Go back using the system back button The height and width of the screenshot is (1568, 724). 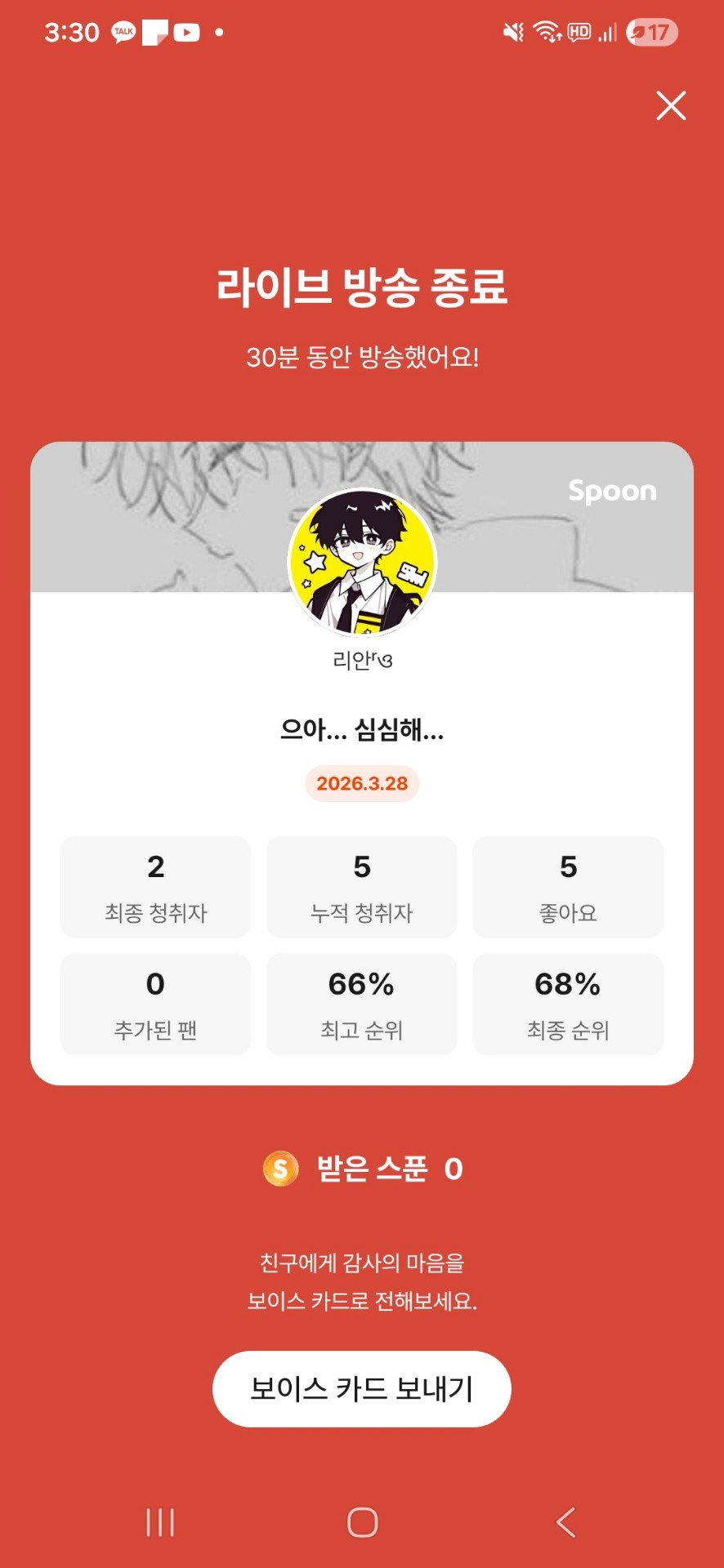coord(565,1522)
